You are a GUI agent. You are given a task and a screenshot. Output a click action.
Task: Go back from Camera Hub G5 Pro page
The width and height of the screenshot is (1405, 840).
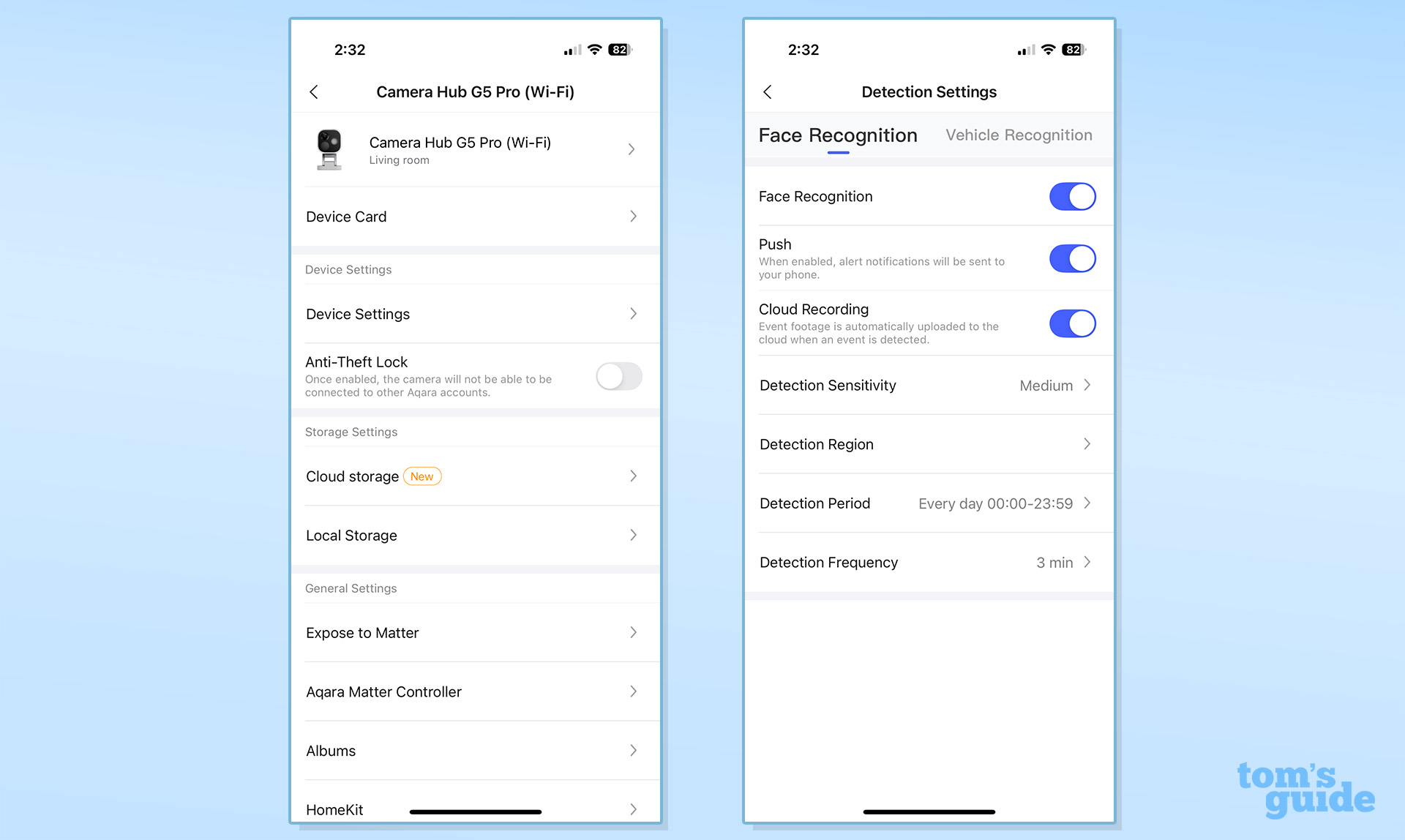(314, 92)
